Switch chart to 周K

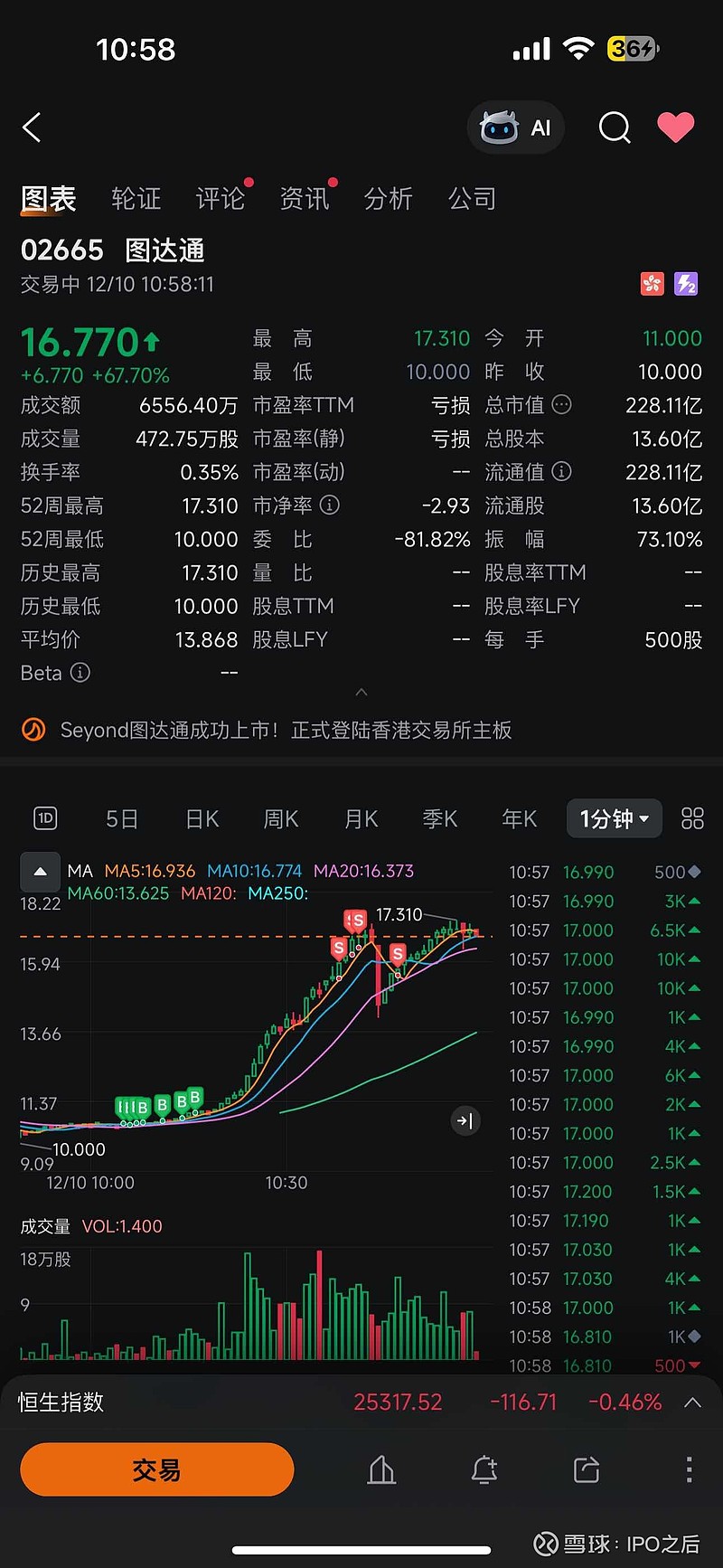[280, 819]
